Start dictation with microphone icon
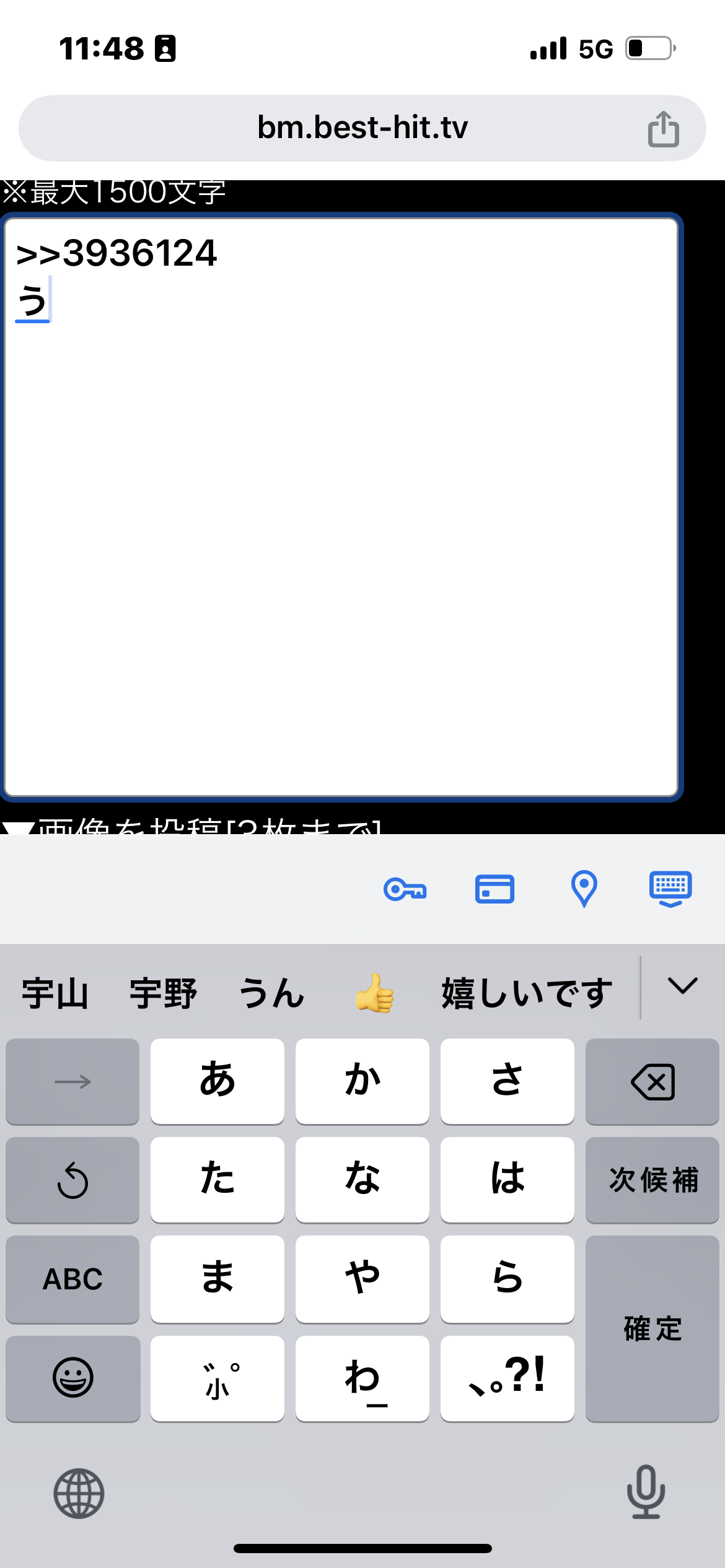725x1568 pixels. coord(646,1492)
